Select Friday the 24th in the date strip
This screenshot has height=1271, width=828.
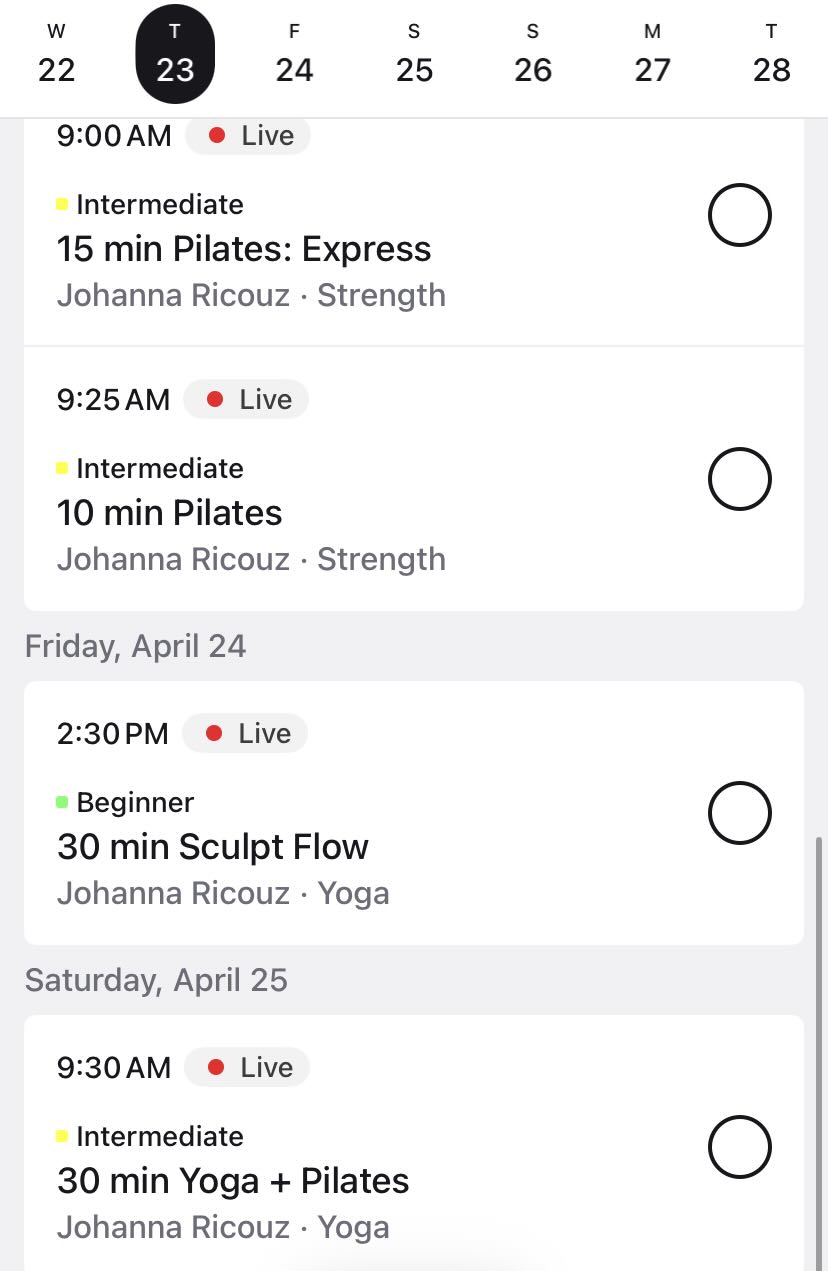coord(294,55)
